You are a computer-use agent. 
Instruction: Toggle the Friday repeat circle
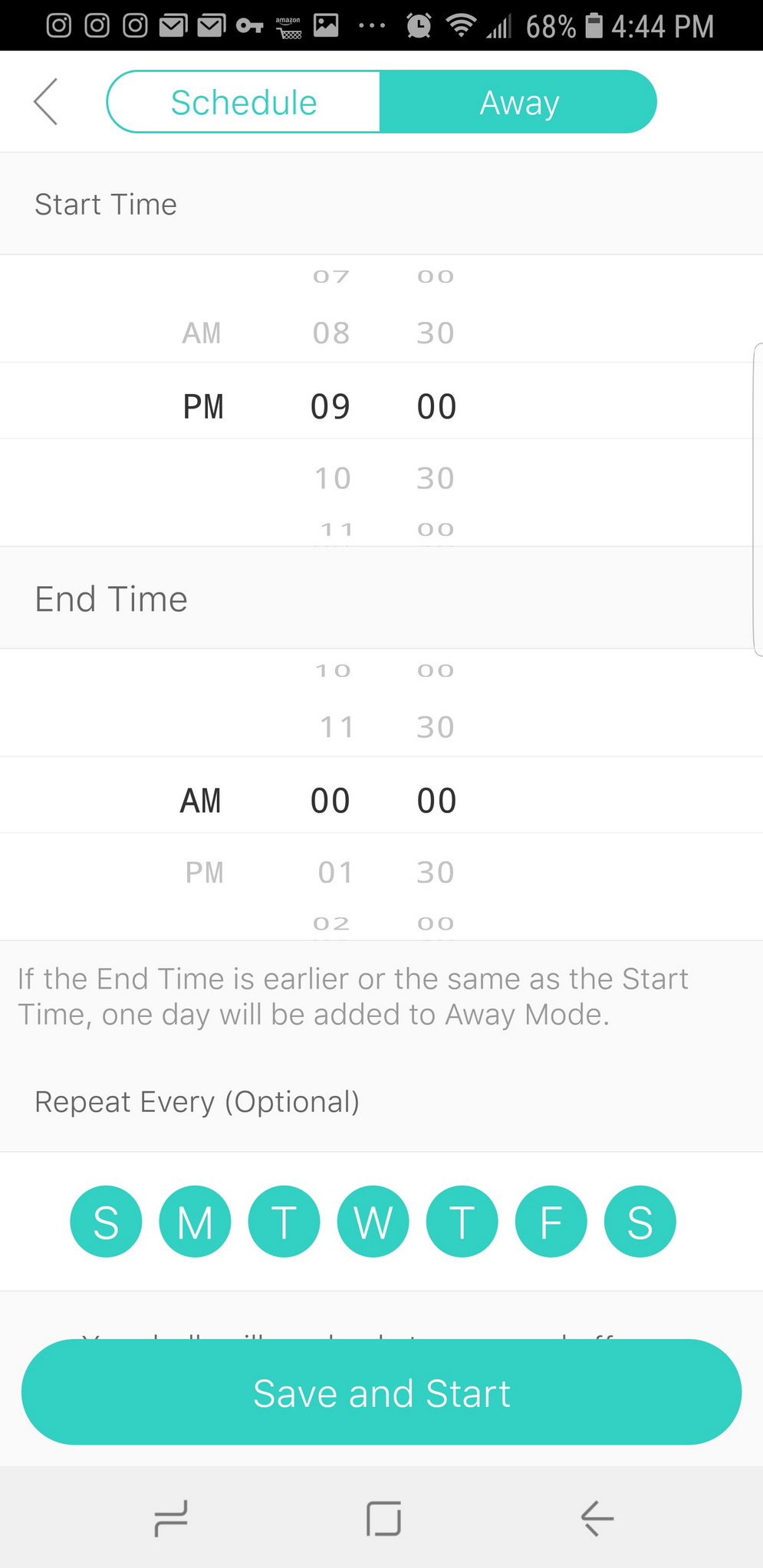(551, 1222)
